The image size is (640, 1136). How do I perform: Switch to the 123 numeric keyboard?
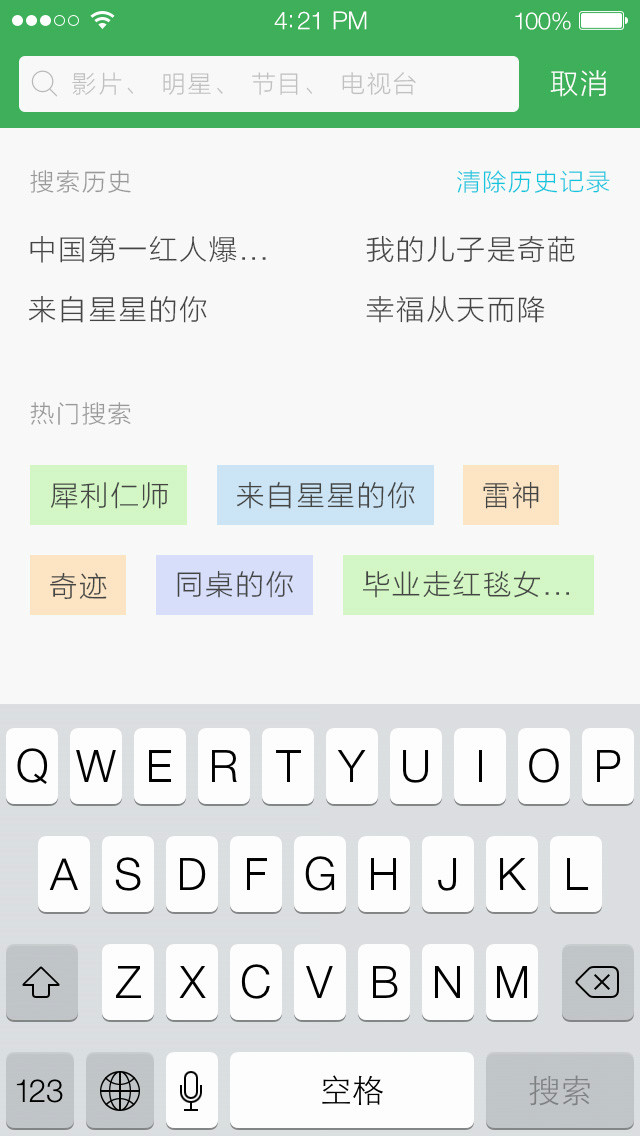coord(40,1090)
